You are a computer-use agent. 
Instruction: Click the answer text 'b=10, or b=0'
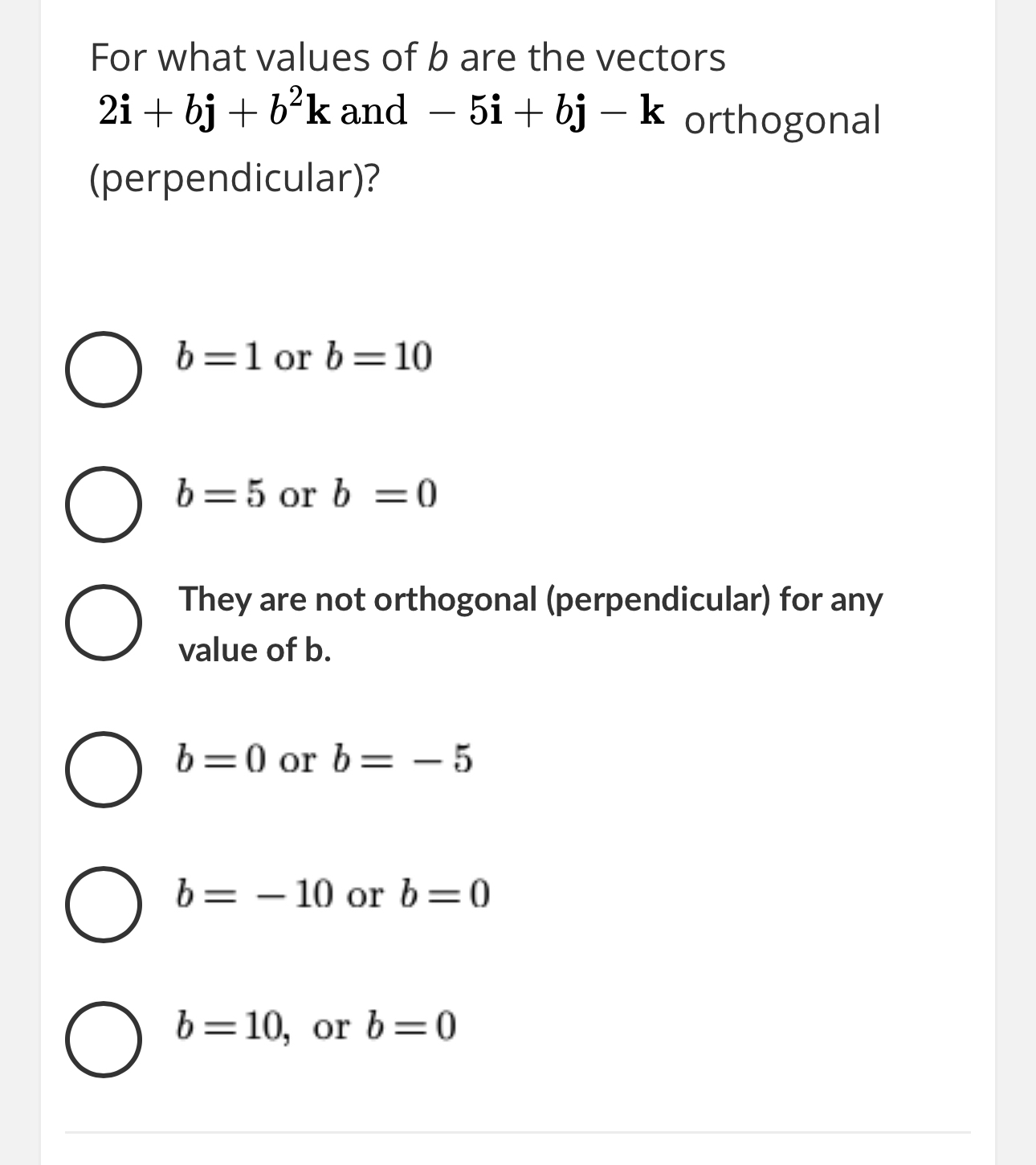316,1024
